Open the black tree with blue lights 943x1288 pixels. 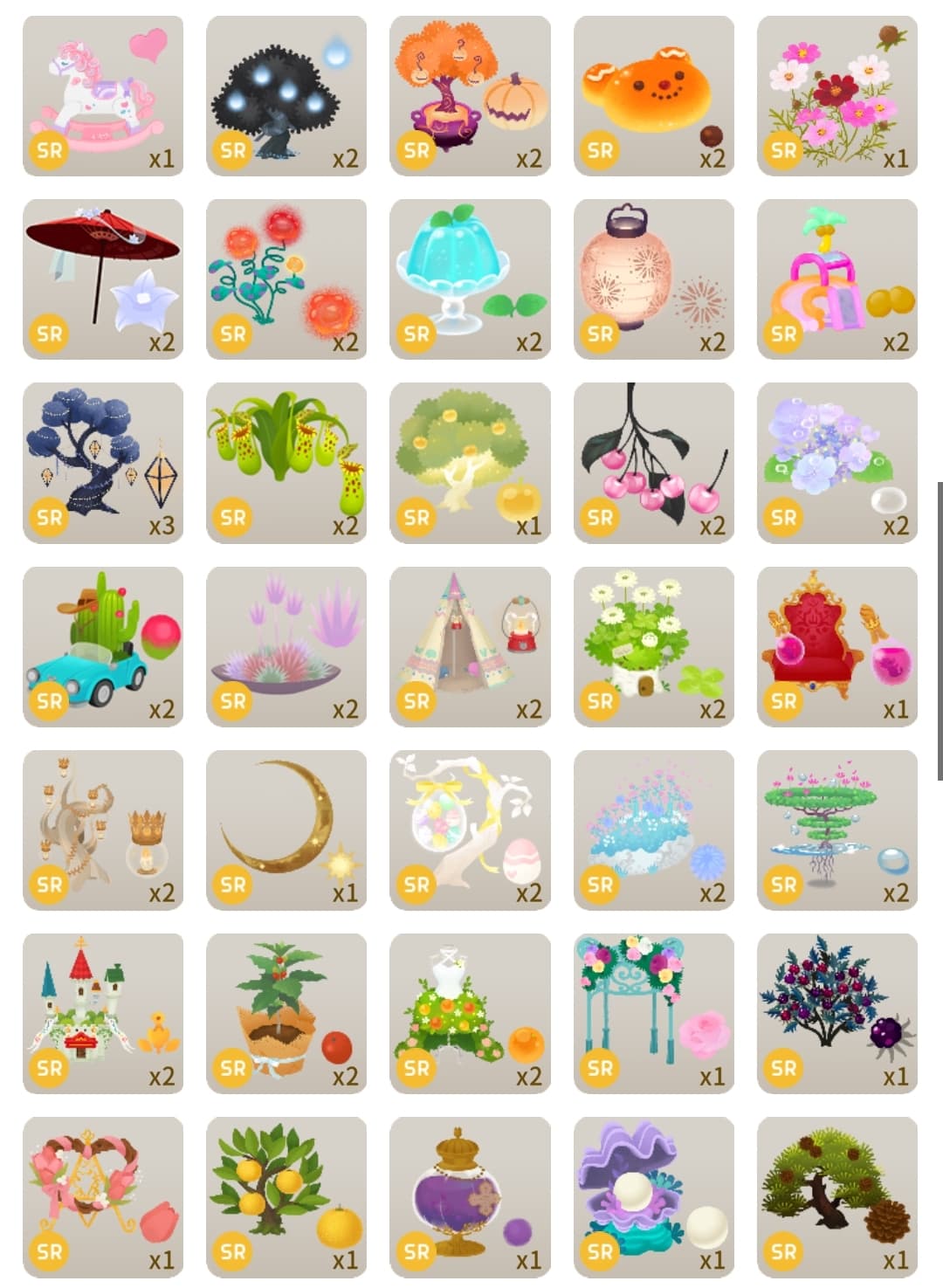(286, 96)
